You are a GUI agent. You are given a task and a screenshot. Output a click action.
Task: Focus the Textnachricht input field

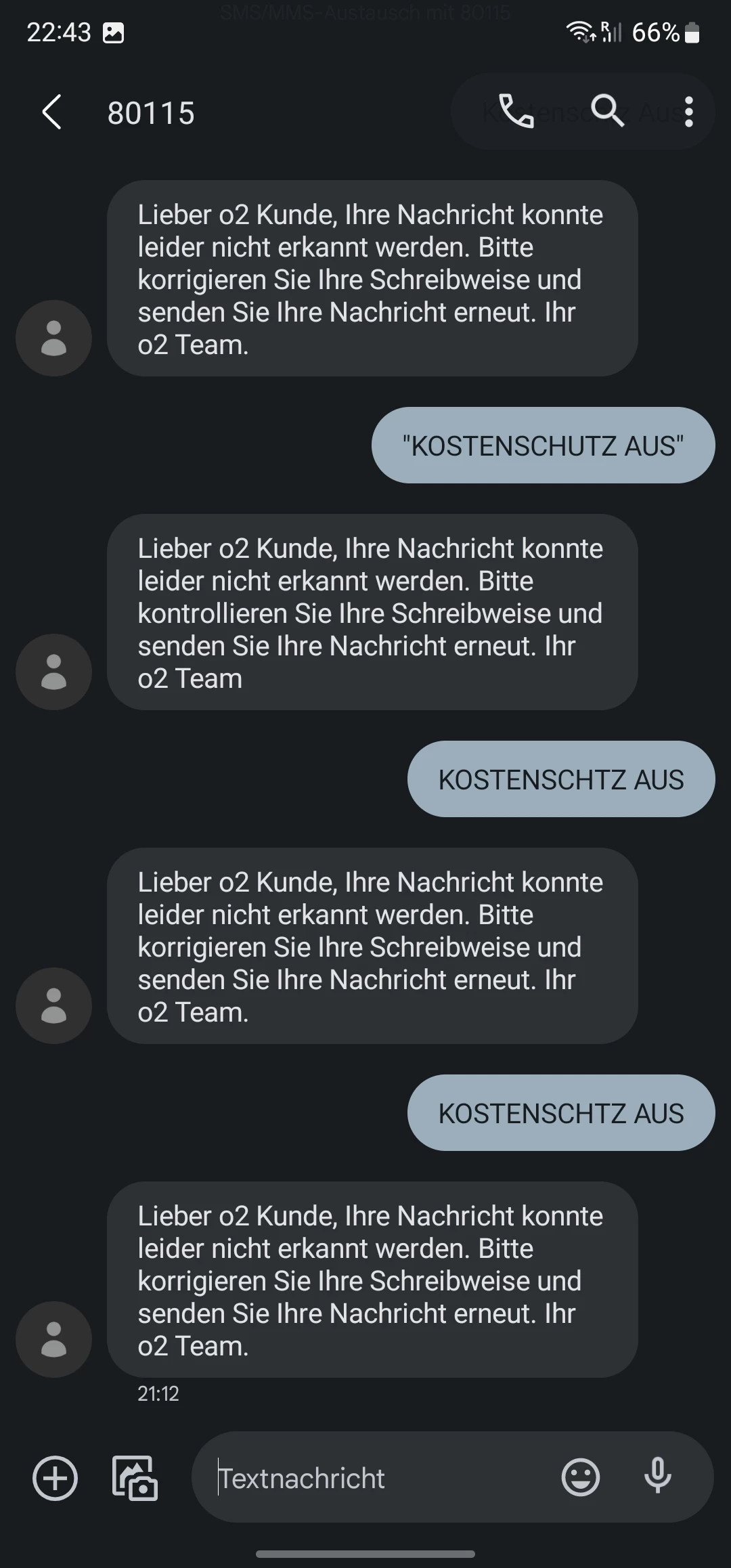[379, 1479]
